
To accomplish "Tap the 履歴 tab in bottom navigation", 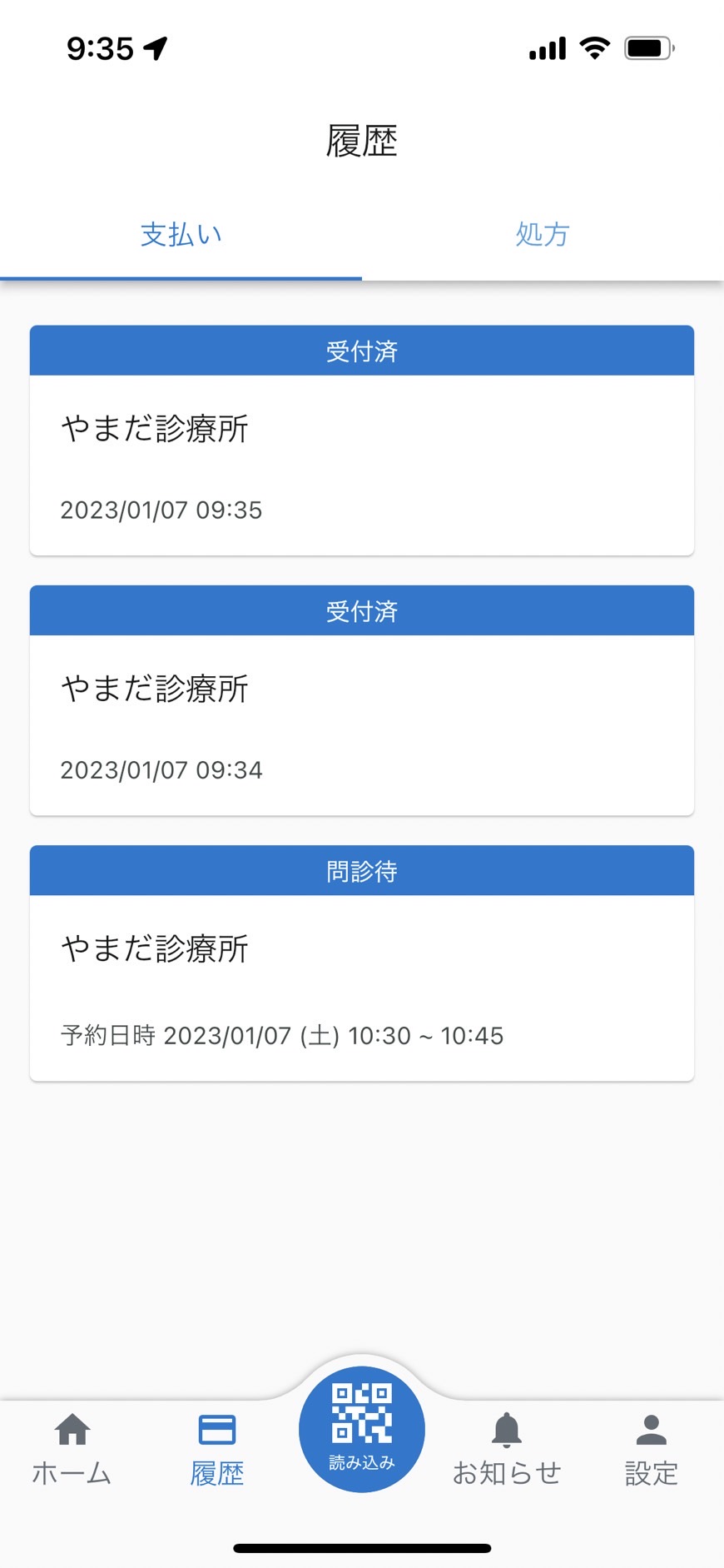I will point(217,1450).
